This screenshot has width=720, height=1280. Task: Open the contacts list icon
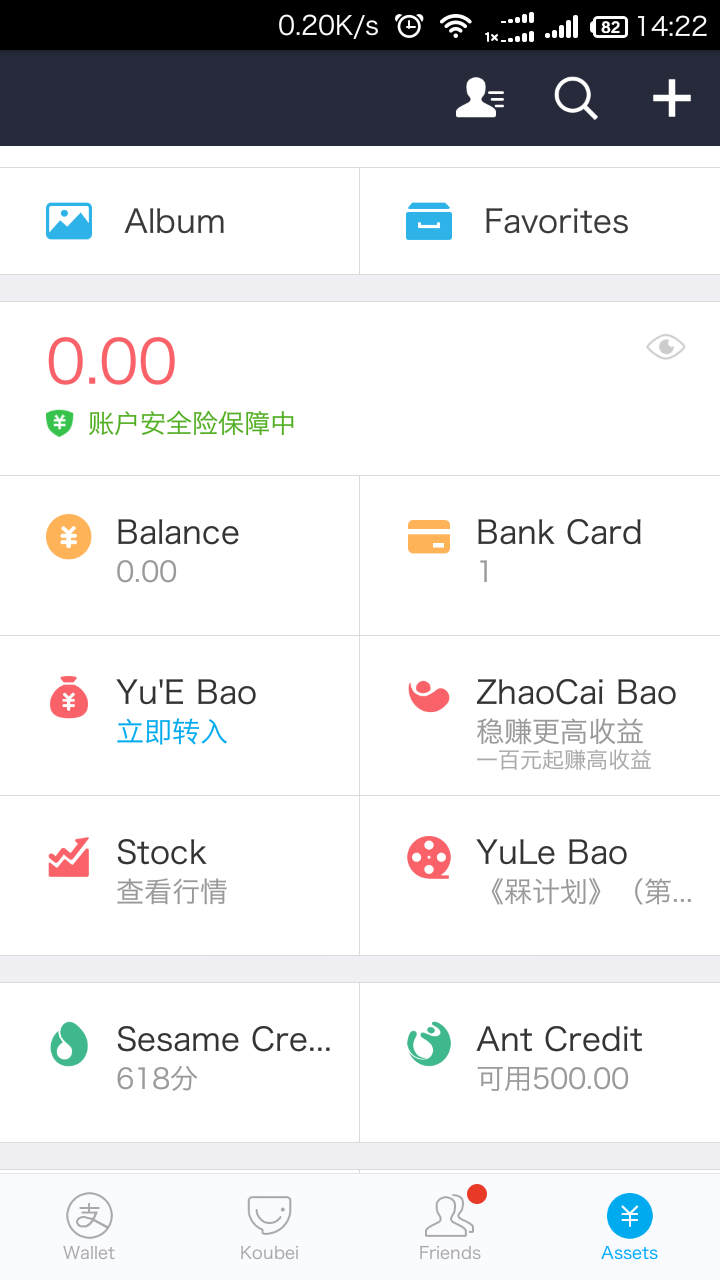[479, 98]
